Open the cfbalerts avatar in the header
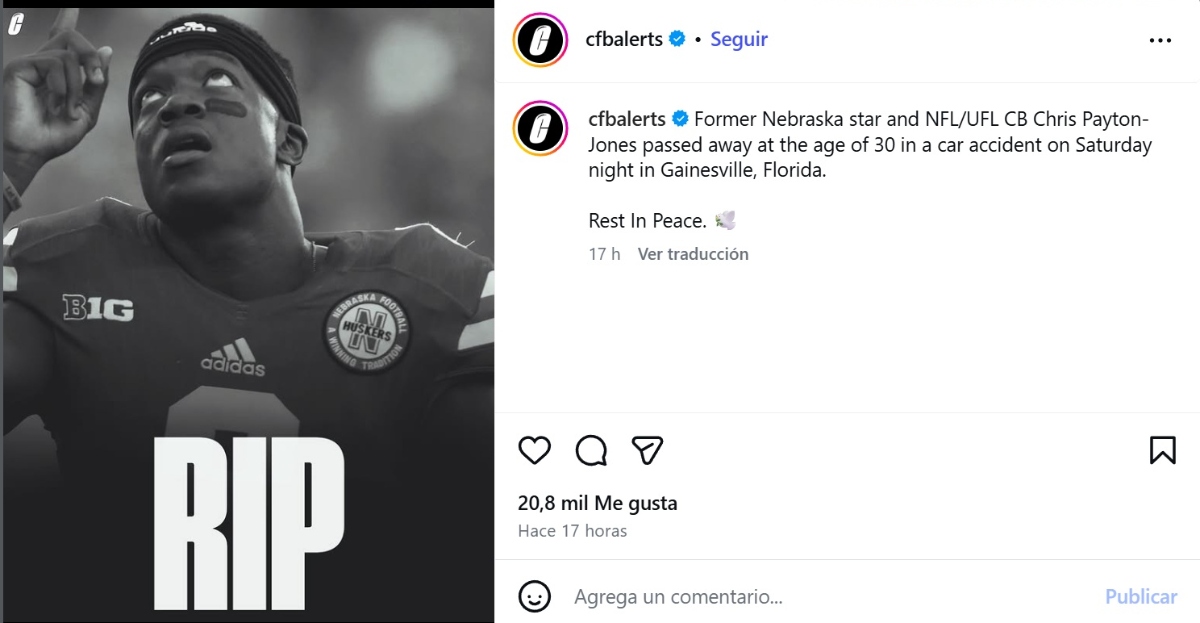This screenshot has width=1200, height=623. click(x=541, y=41)
